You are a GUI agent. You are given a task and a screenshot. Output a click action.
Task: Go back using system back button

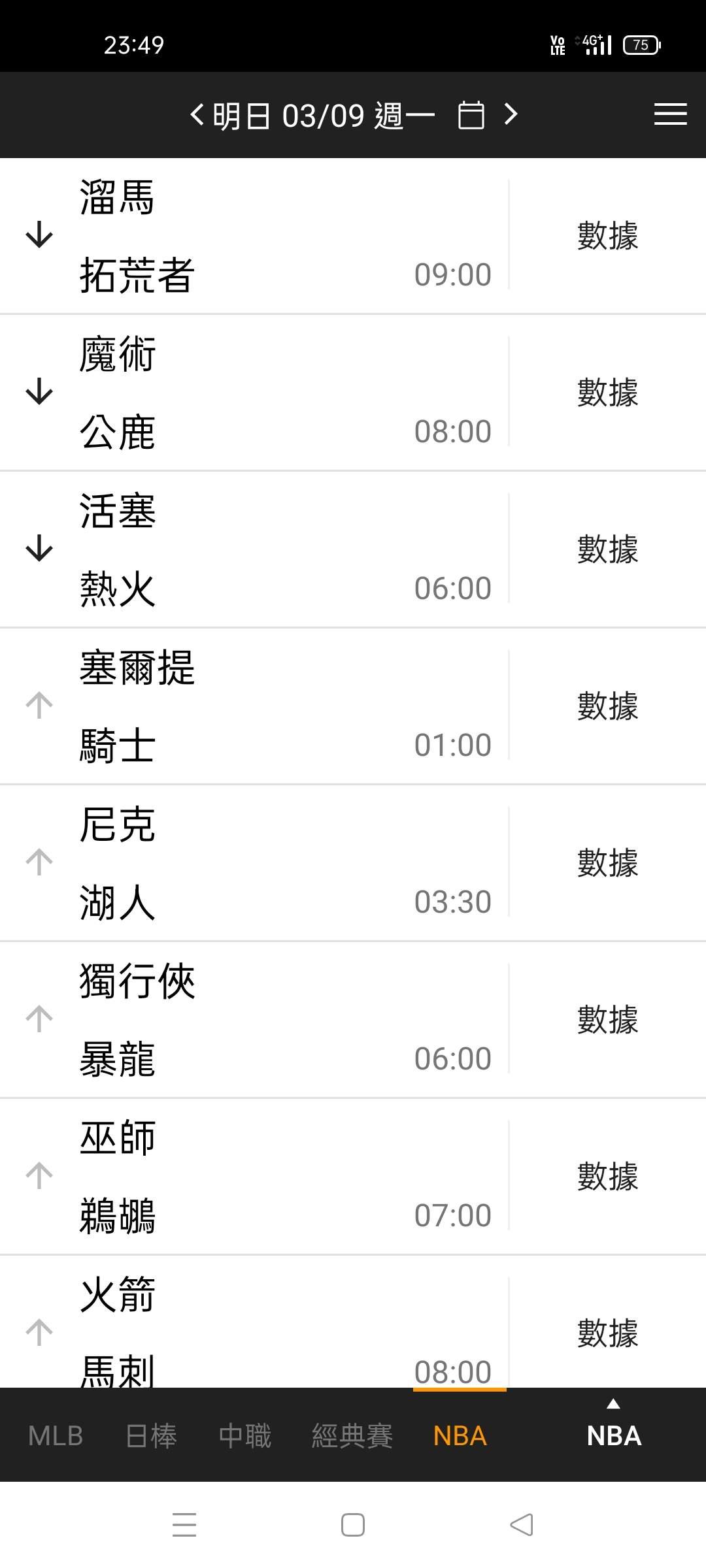point(522,1525)
